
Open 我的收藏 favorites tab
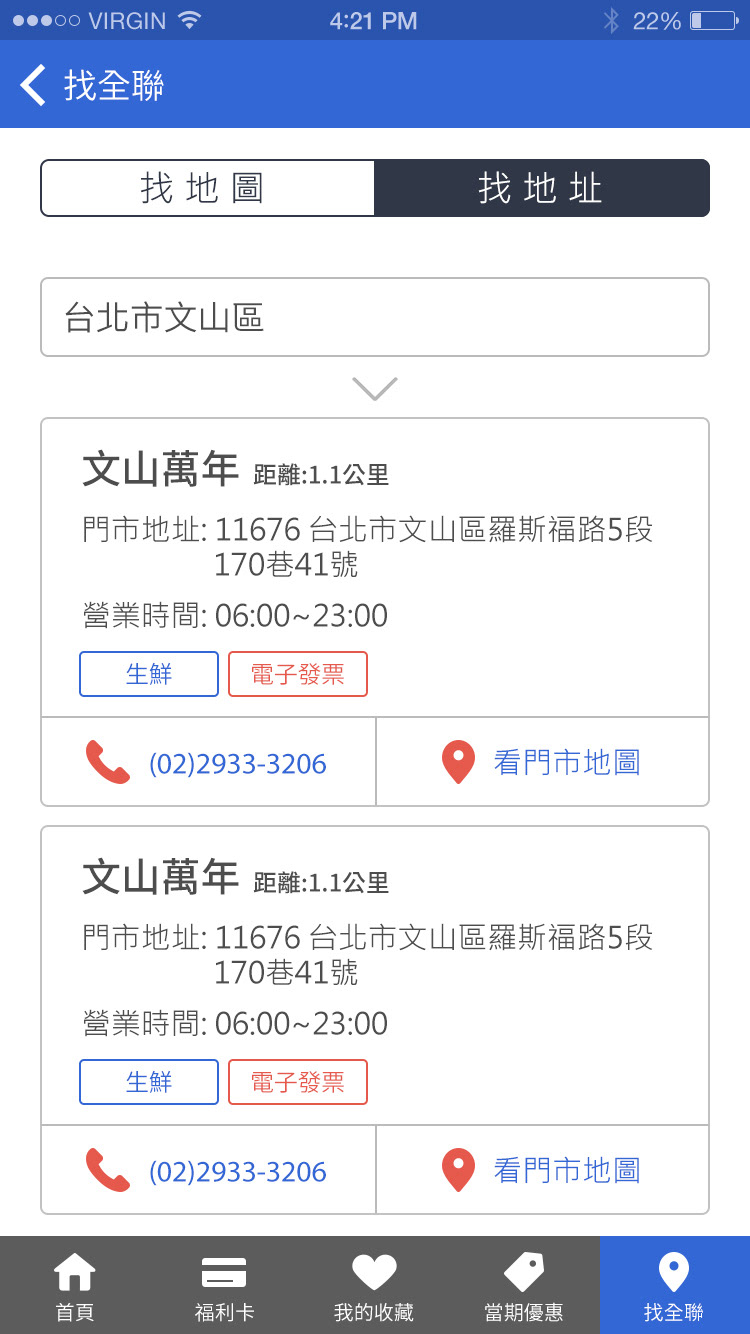(374, 1285)
